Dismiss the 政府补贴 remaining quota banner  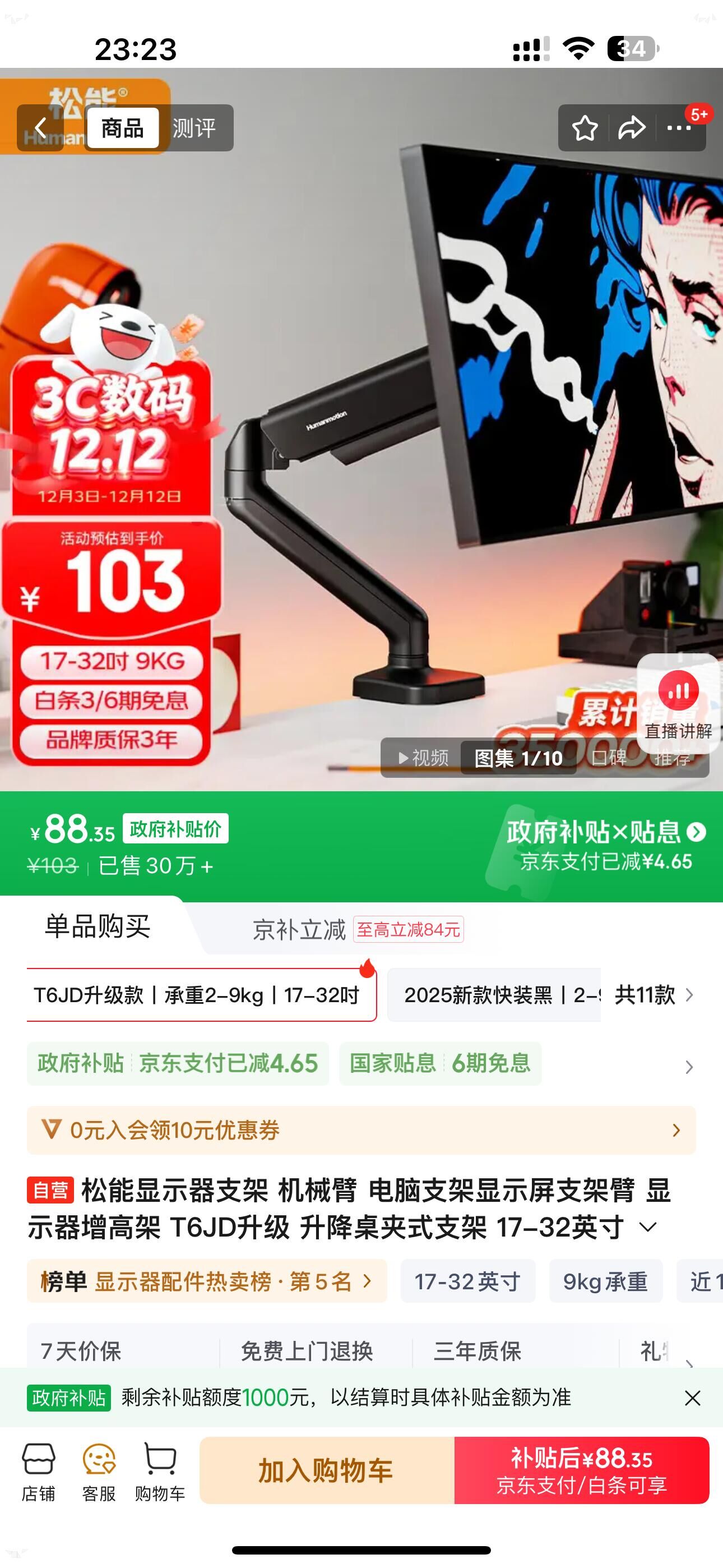(693, 1398)
